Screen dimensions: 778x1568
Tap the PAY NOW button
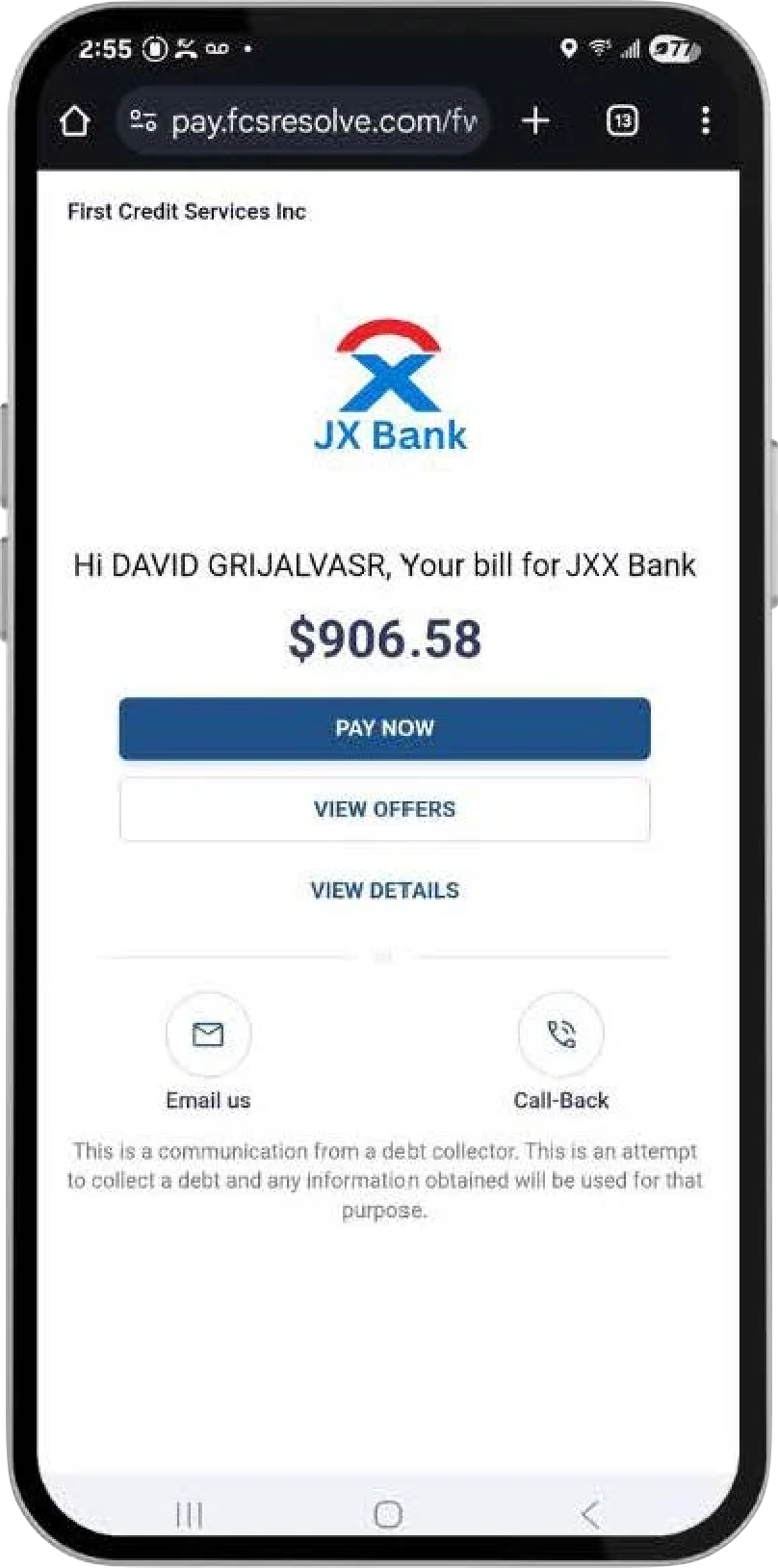pos(384,728)
